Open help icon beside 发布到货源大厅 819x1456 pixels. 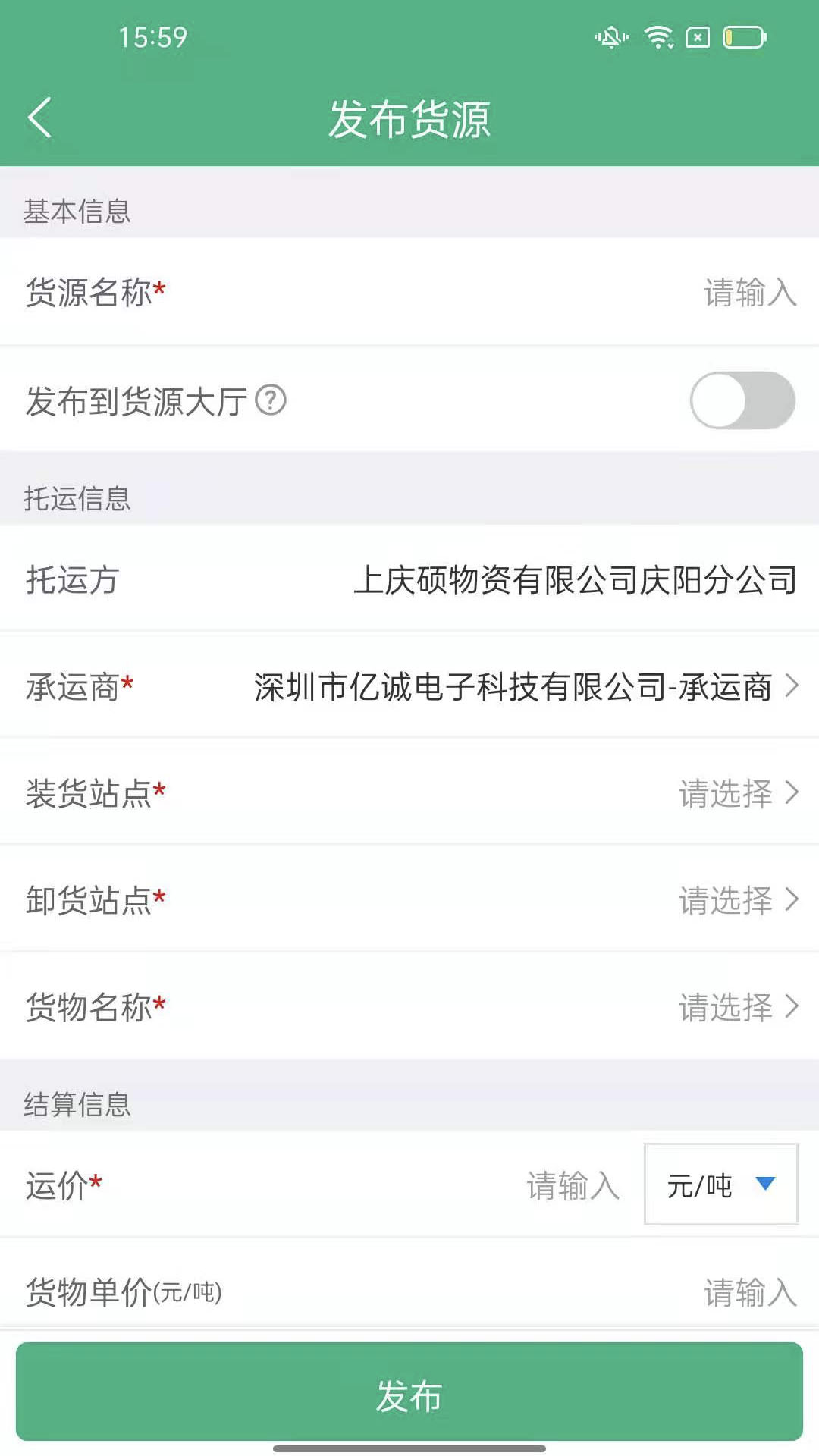coord(271,400)
